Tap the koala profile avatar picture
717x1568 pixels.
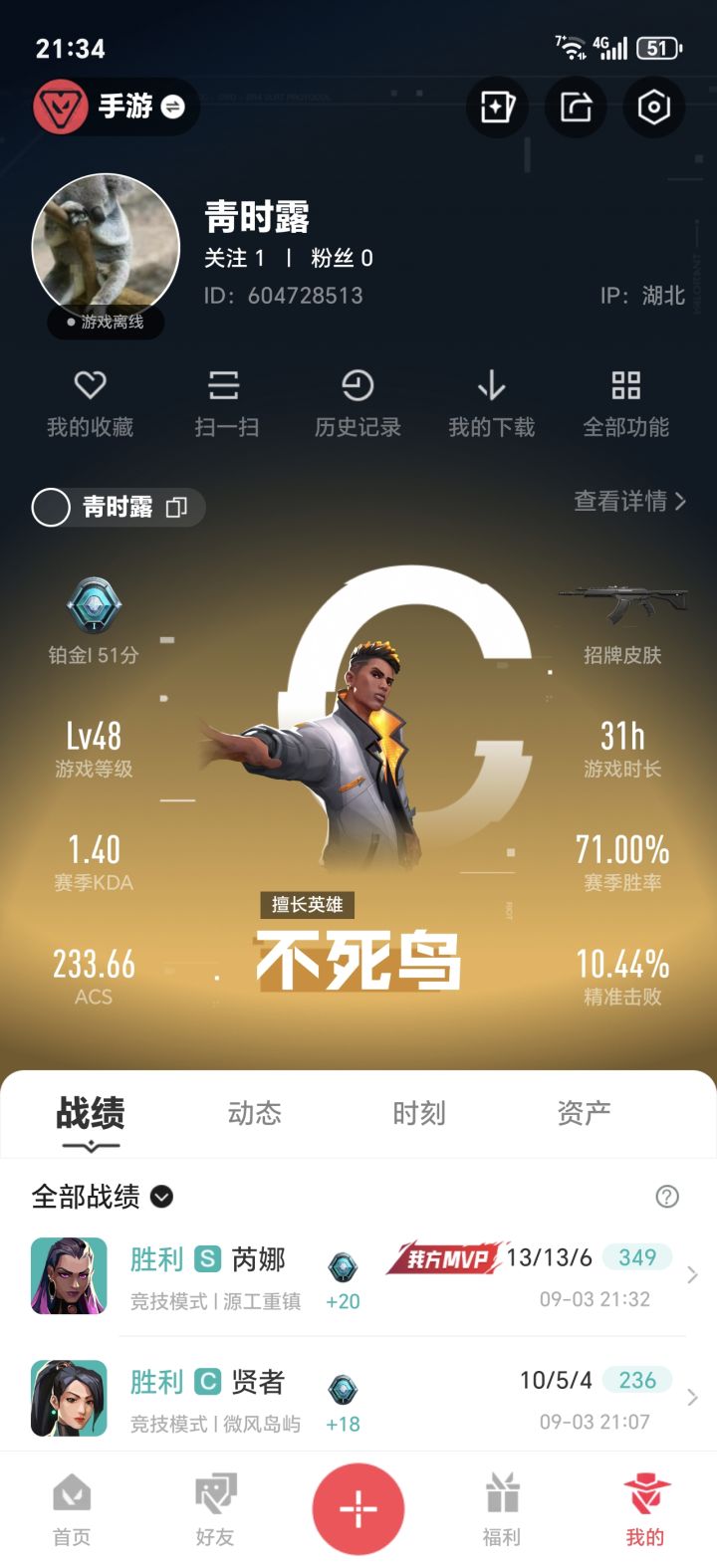tap(105, 239)
